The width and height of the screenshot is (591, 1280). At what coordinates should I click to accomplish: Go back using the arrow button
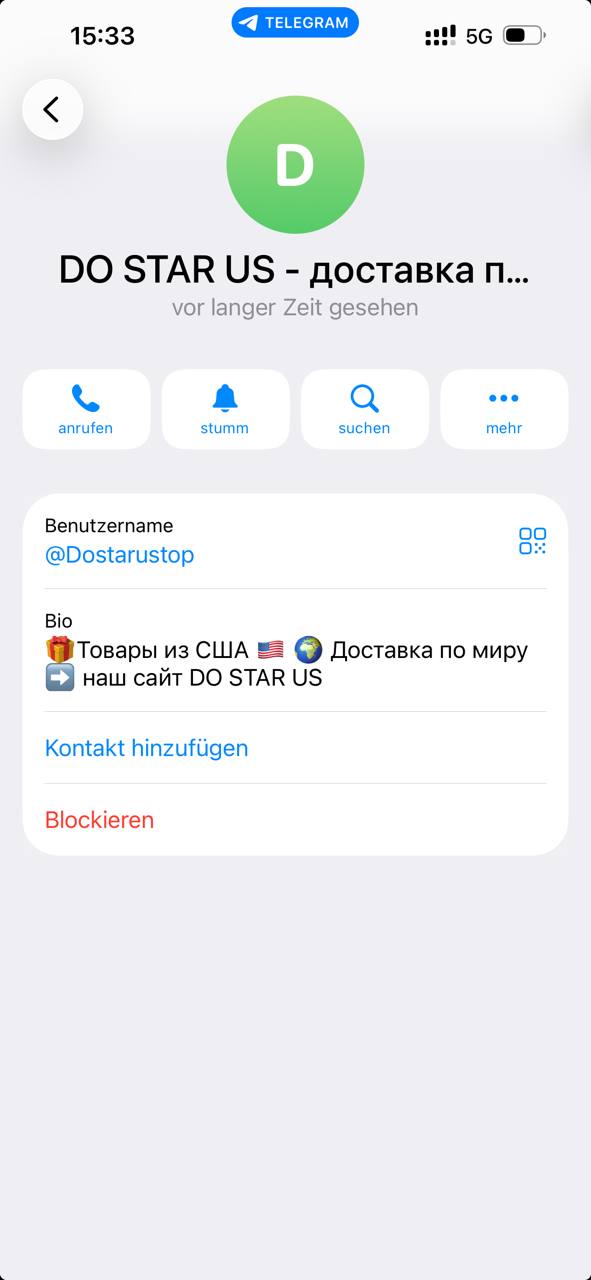[x=52, y=109]
